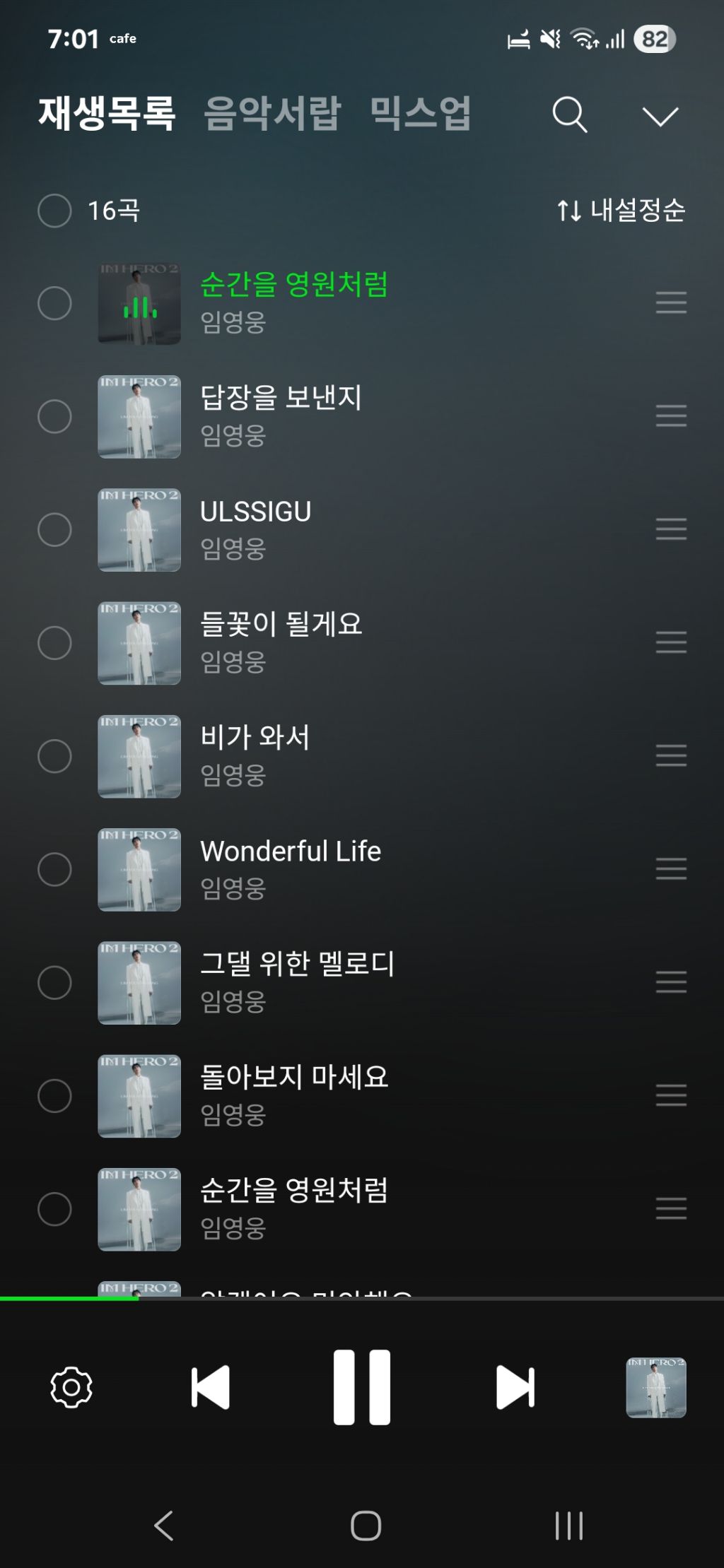
Task: Select the checkbox next to 들꽃이 될게요
Action: (x=54, y=643)
